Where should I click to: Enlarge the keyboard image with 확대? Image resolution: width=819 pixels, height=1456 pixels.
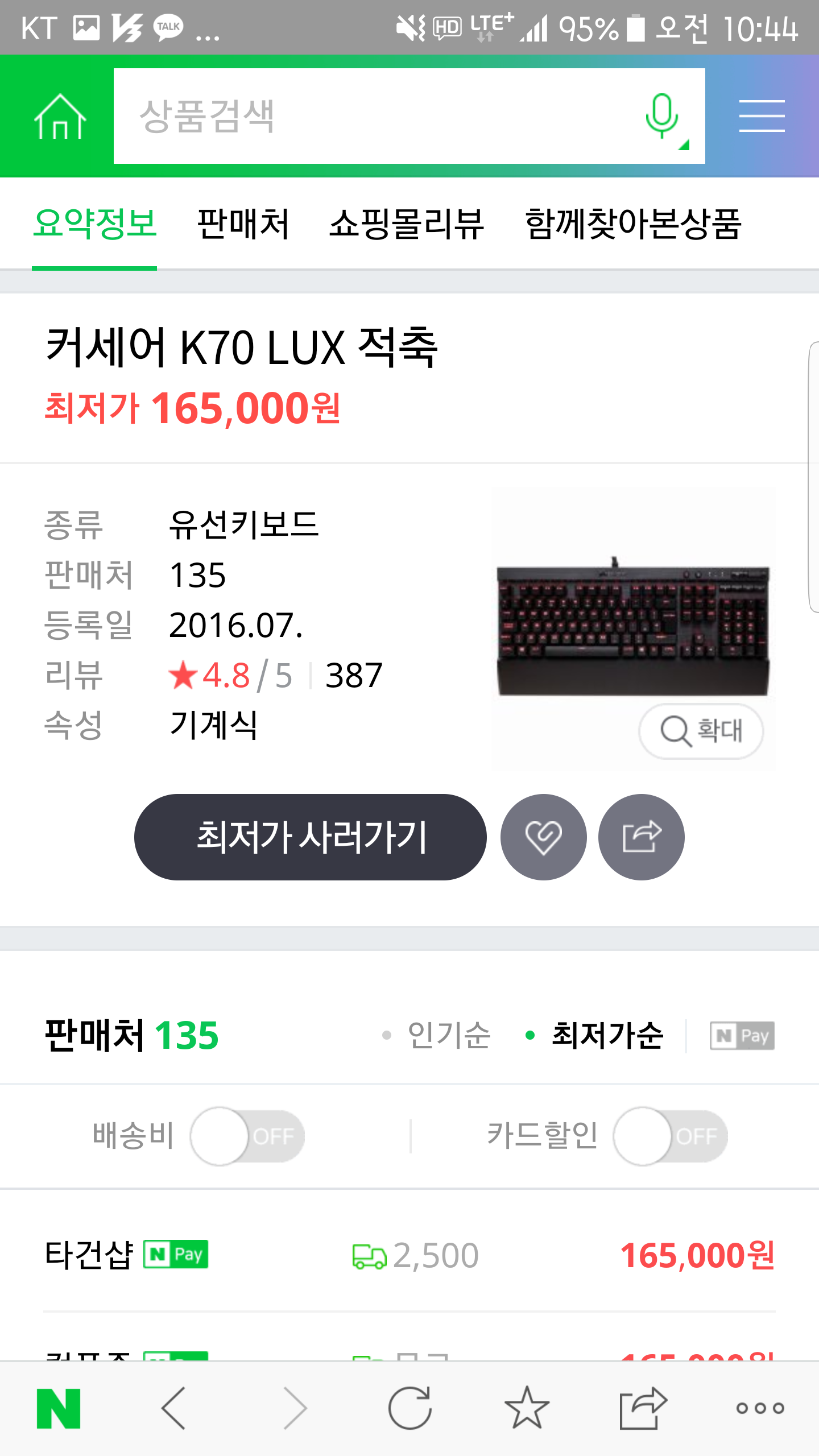pos(701,731)
